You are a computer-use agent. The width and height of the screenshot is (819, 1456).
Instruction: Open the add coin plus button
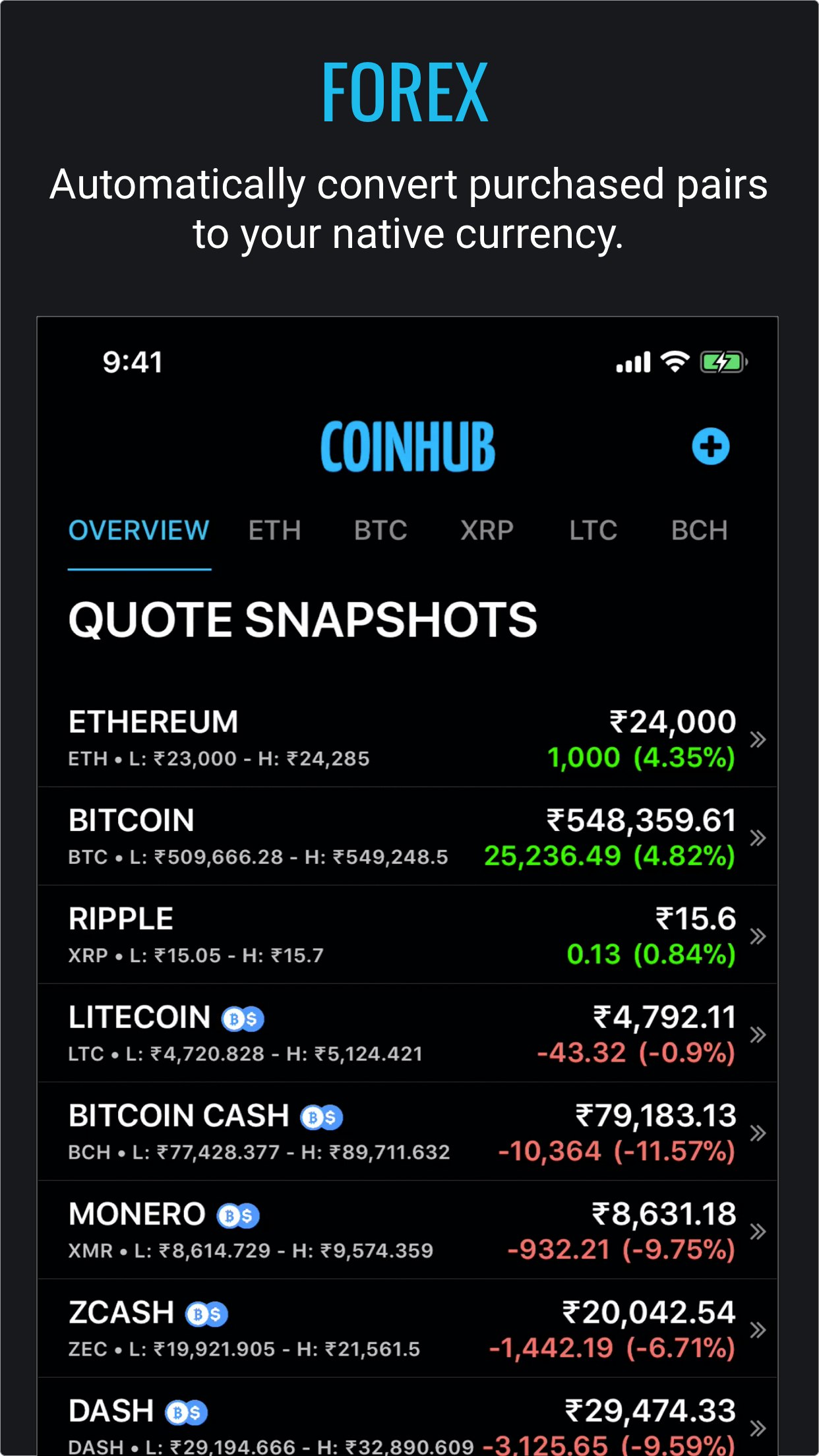[x=711, y=446]
